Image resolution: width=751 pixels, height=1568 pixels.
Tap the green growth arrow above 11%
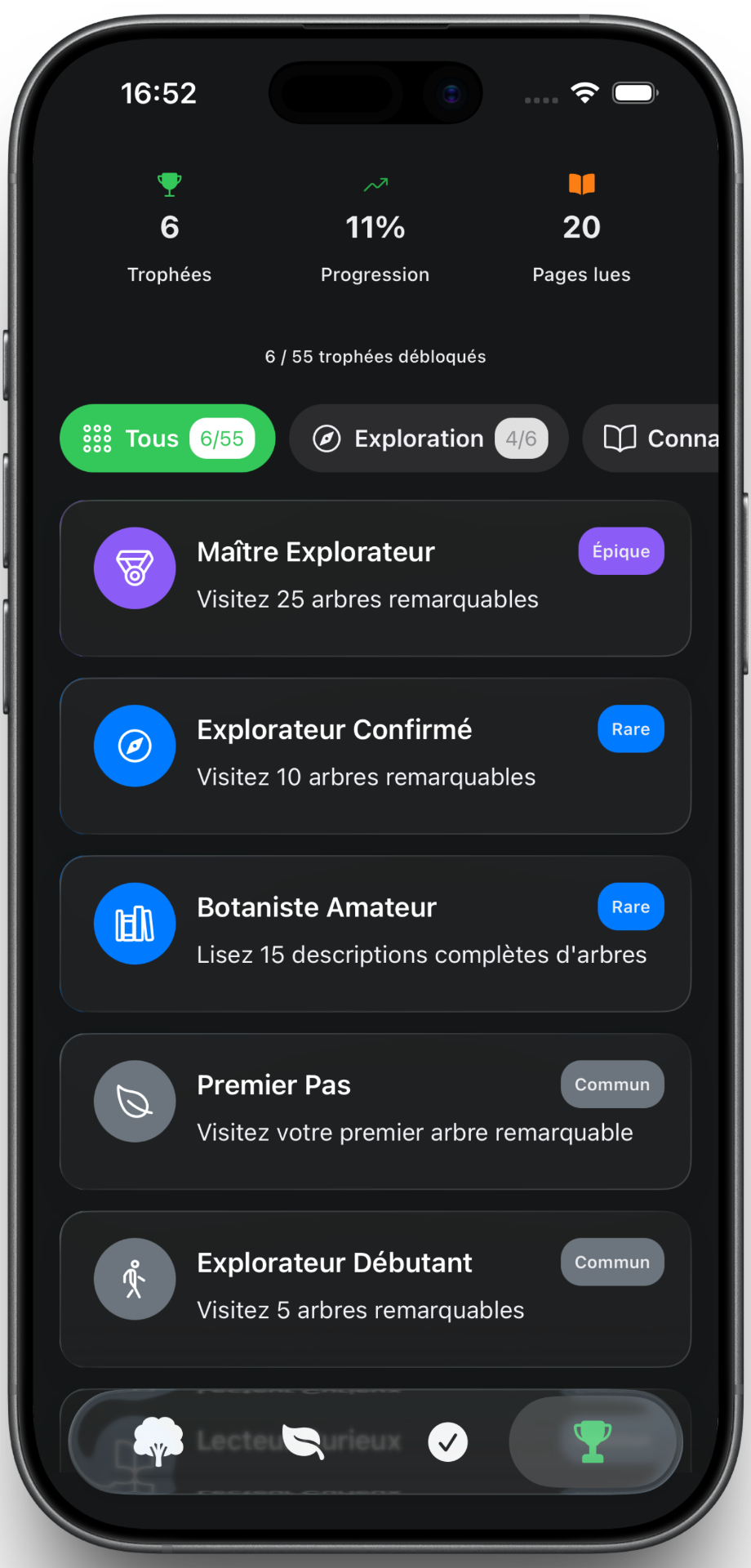coord(375,184)
